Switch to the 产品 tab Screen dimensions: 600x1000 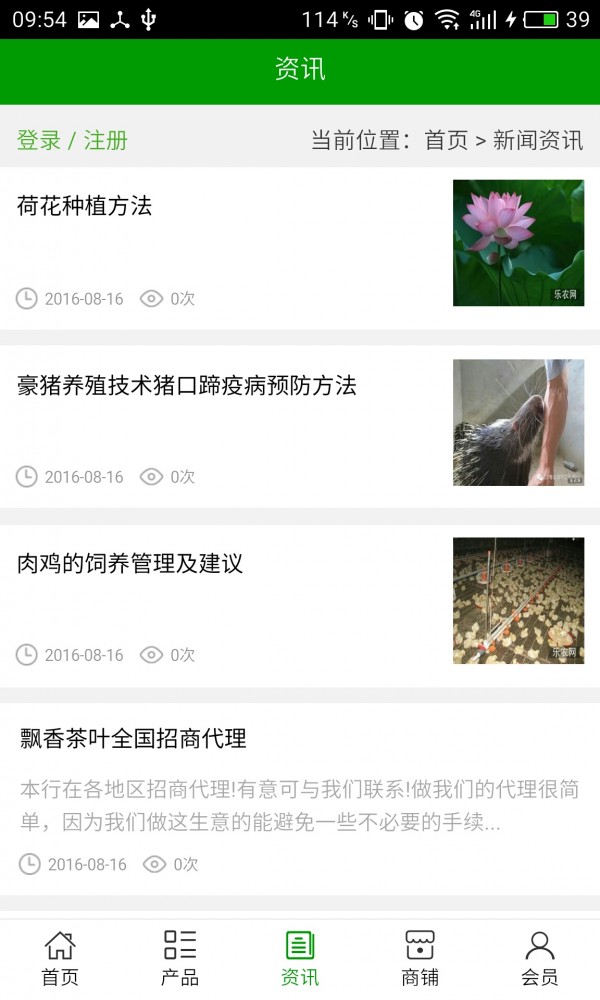pos(180,958)
